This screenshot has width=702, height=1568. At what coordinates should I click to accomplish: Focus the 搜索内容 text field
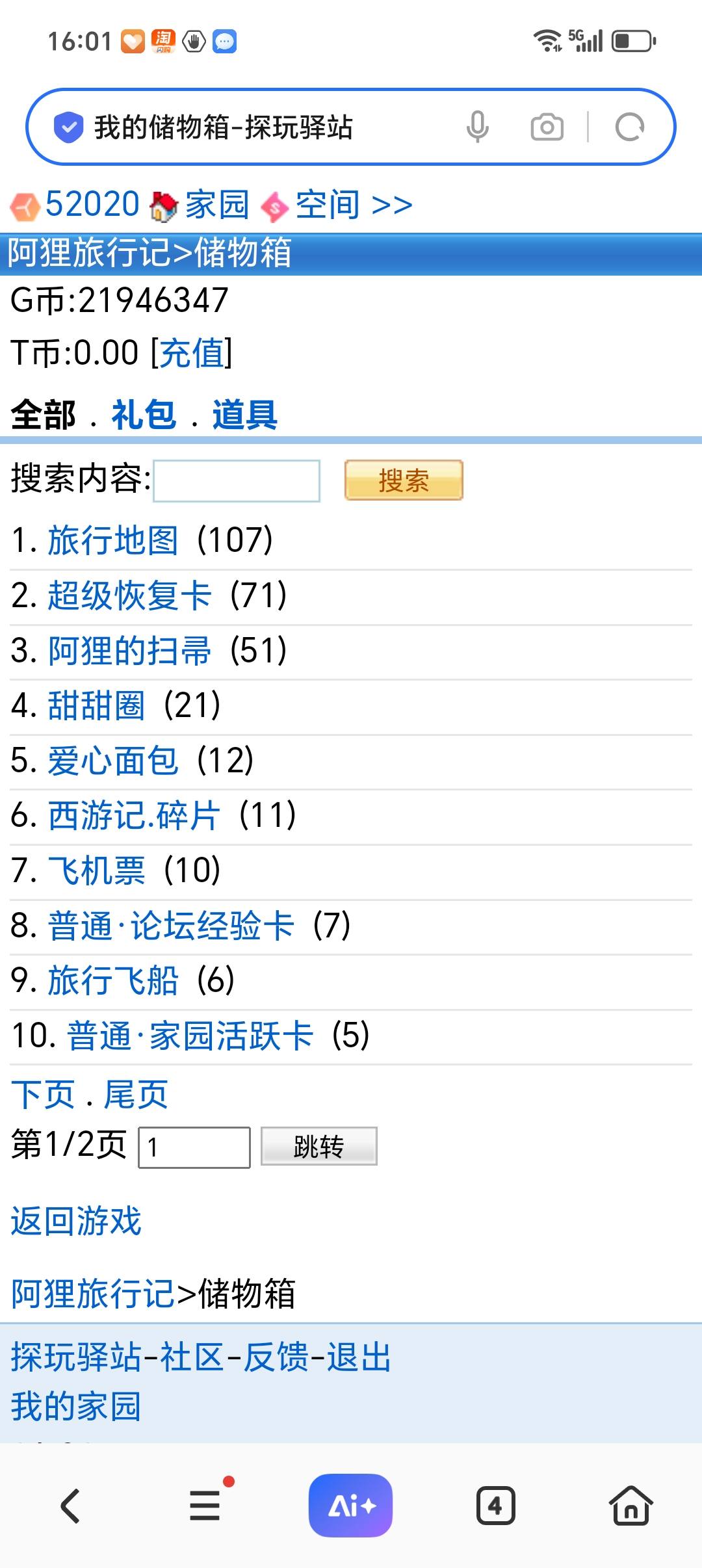click(x=237, y=481)
